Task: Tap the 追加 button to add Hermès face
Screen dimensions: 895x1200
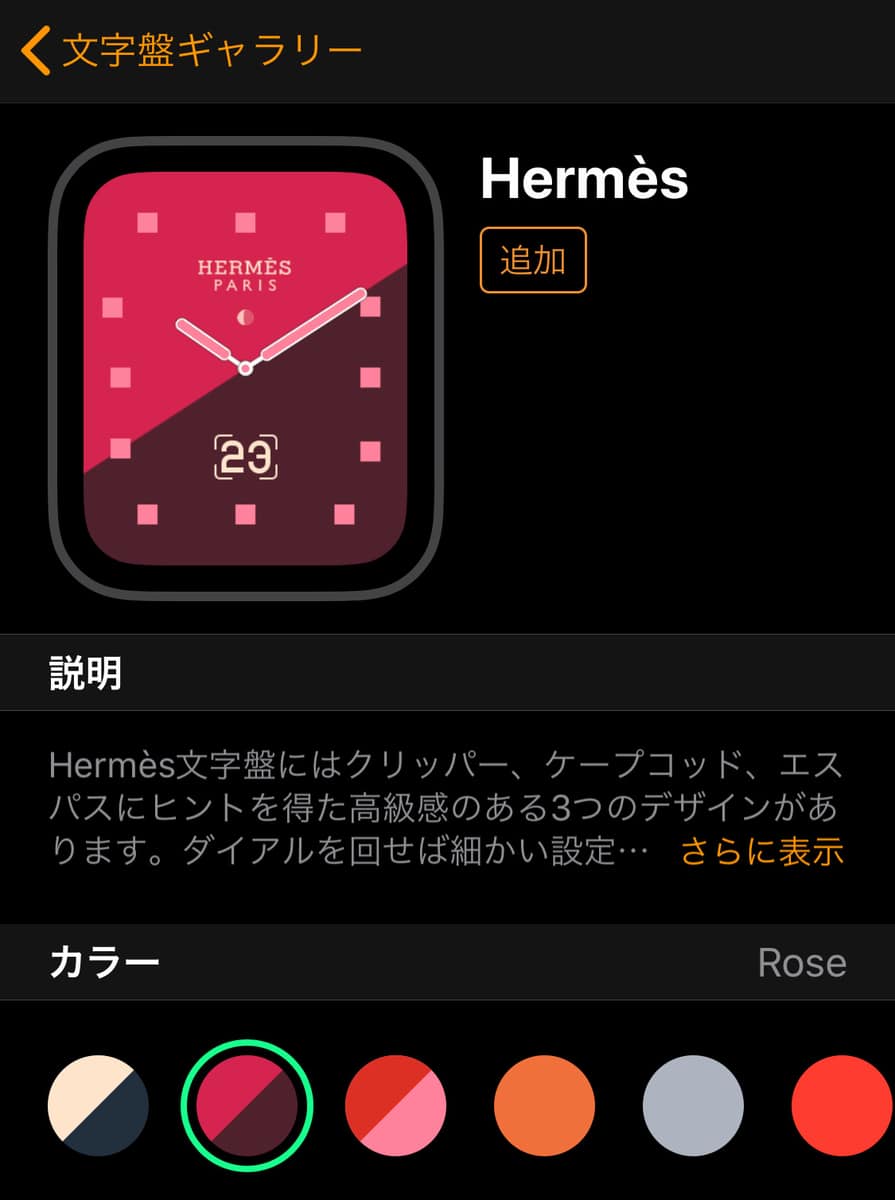Action: pyautogui.click(x=533, y=260)
